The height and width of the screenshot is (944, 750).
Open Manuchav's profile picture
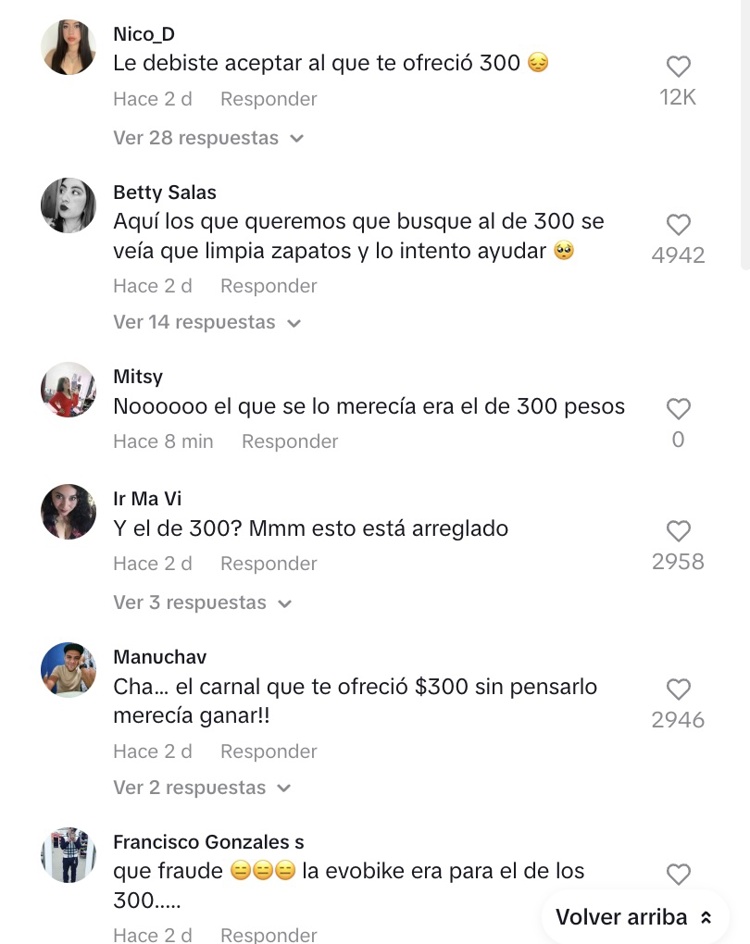click(x=68, y=670)
